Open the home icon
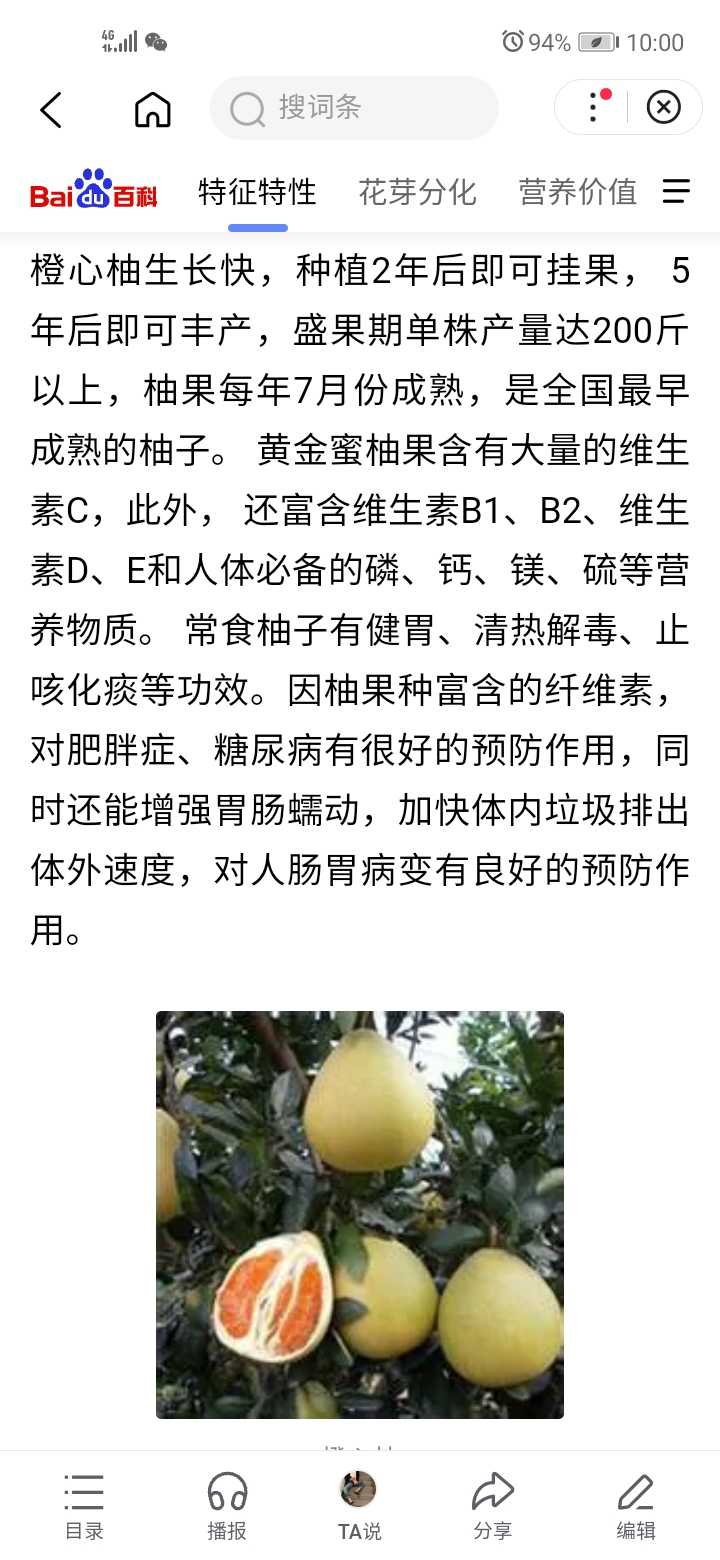720x1560 pixels. tap(153, 109)
